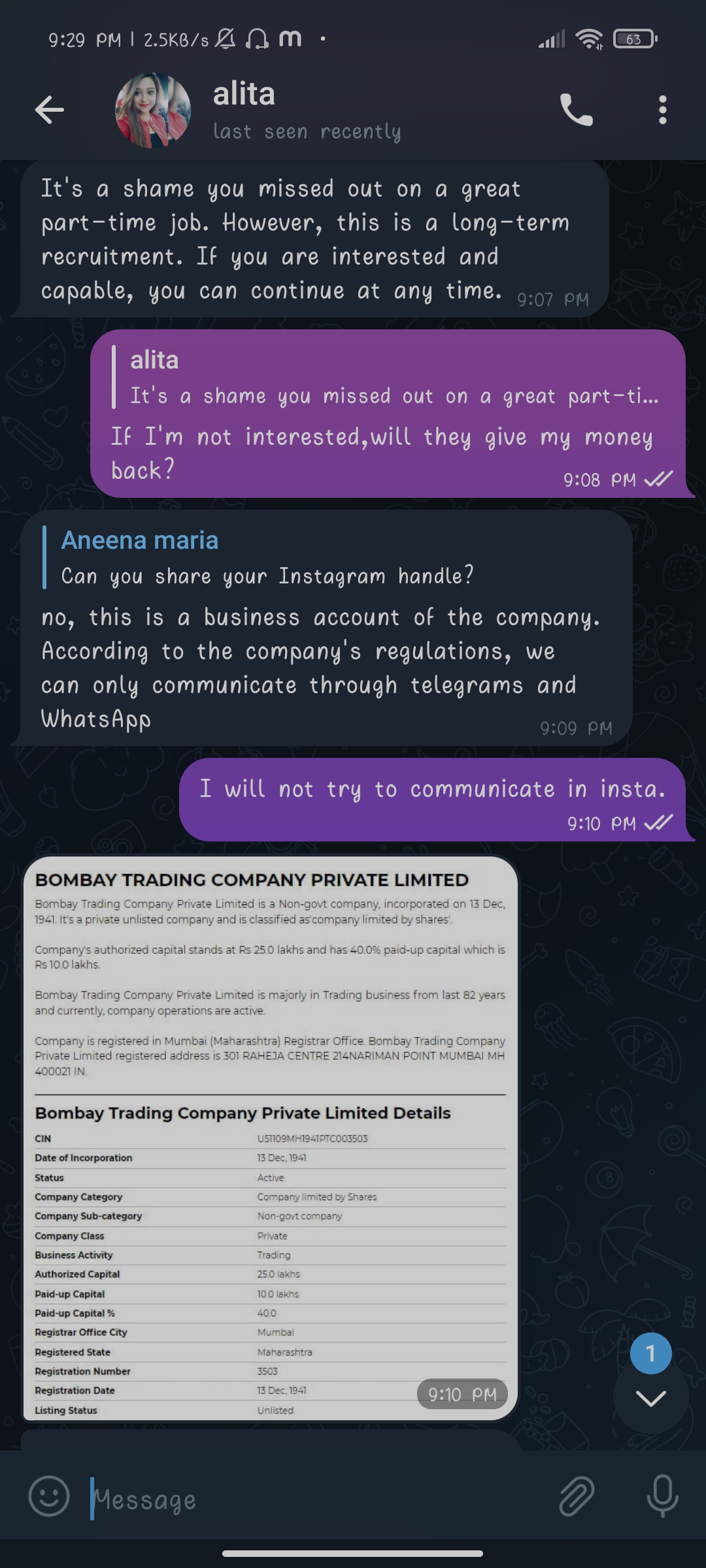The width and height of the screenshot is (706, 1568).
Task: Open alita's contact info from header
Action: [307, 110]
